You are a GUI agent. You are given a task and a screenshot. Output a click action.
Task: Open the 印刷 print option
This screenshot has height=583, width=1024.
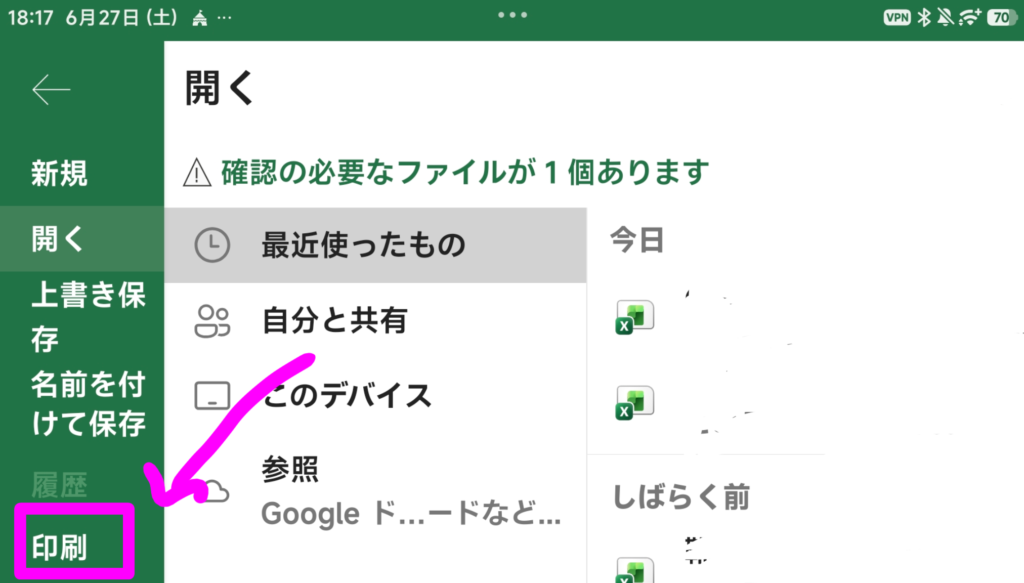coord(59,547)
